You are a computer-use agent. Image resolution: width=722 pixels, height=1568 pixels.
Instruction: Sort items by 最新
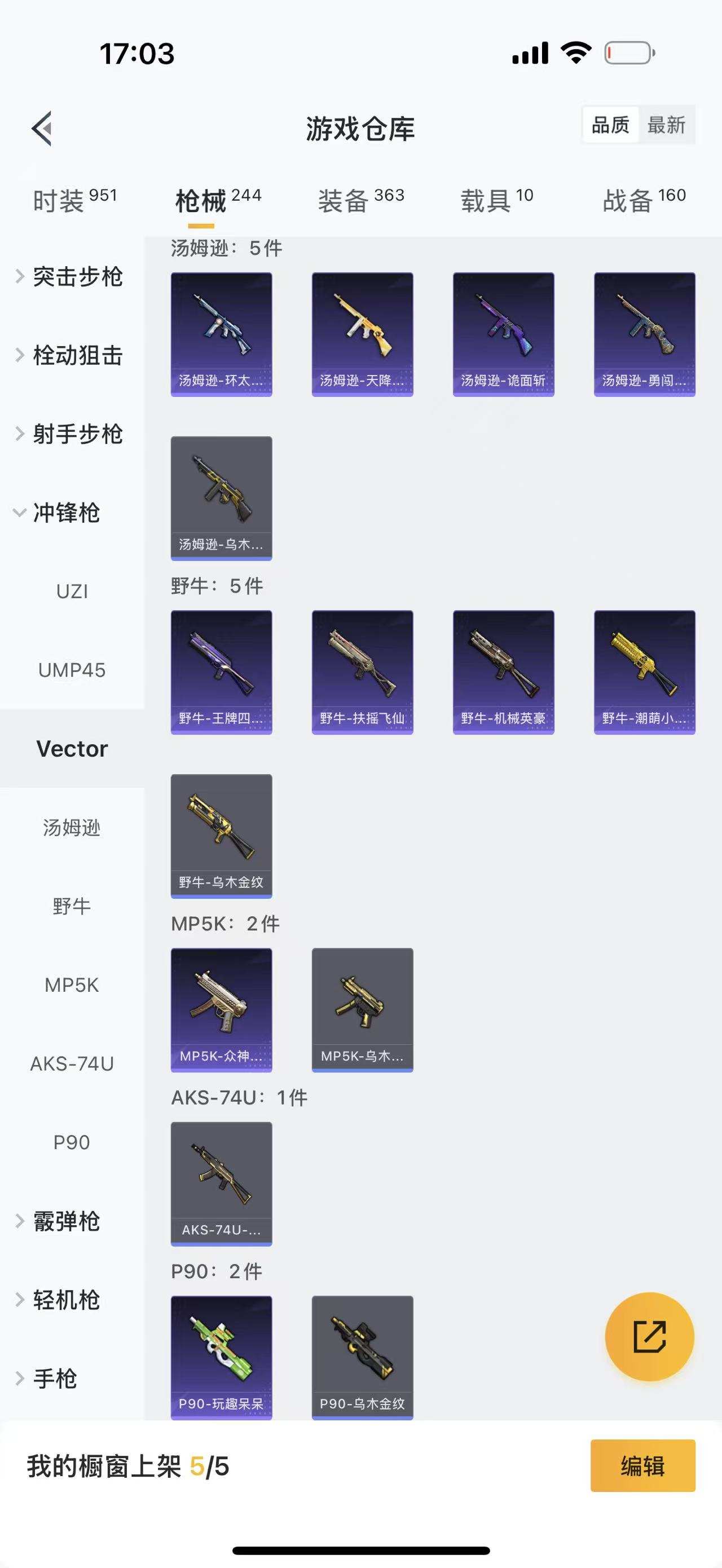tap(666, 125)
